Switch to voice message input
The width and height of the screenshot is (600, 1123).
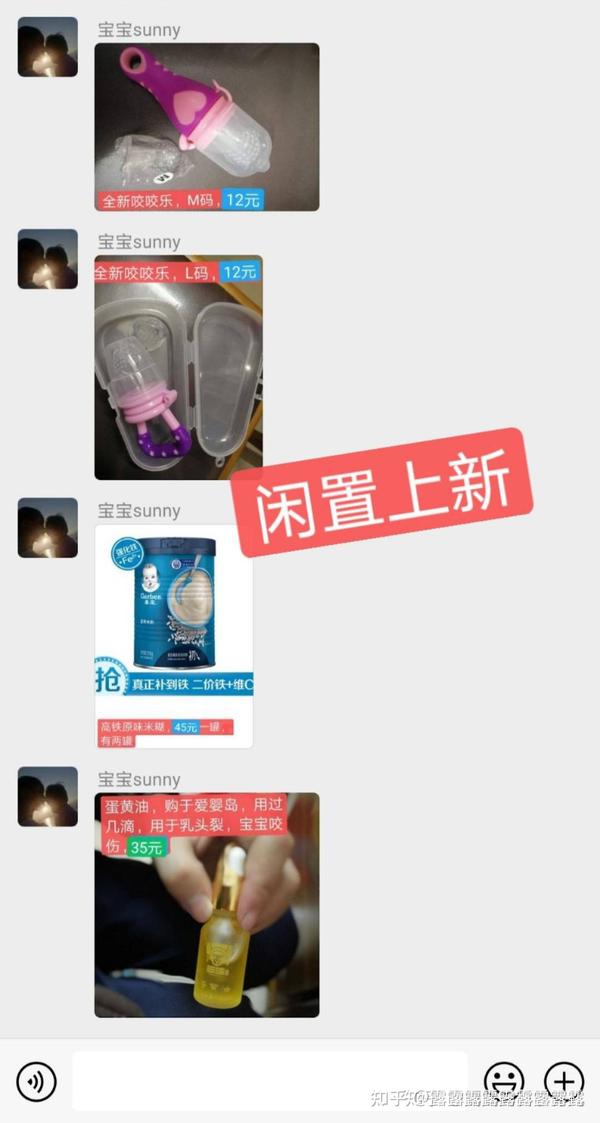point(37,1081)
